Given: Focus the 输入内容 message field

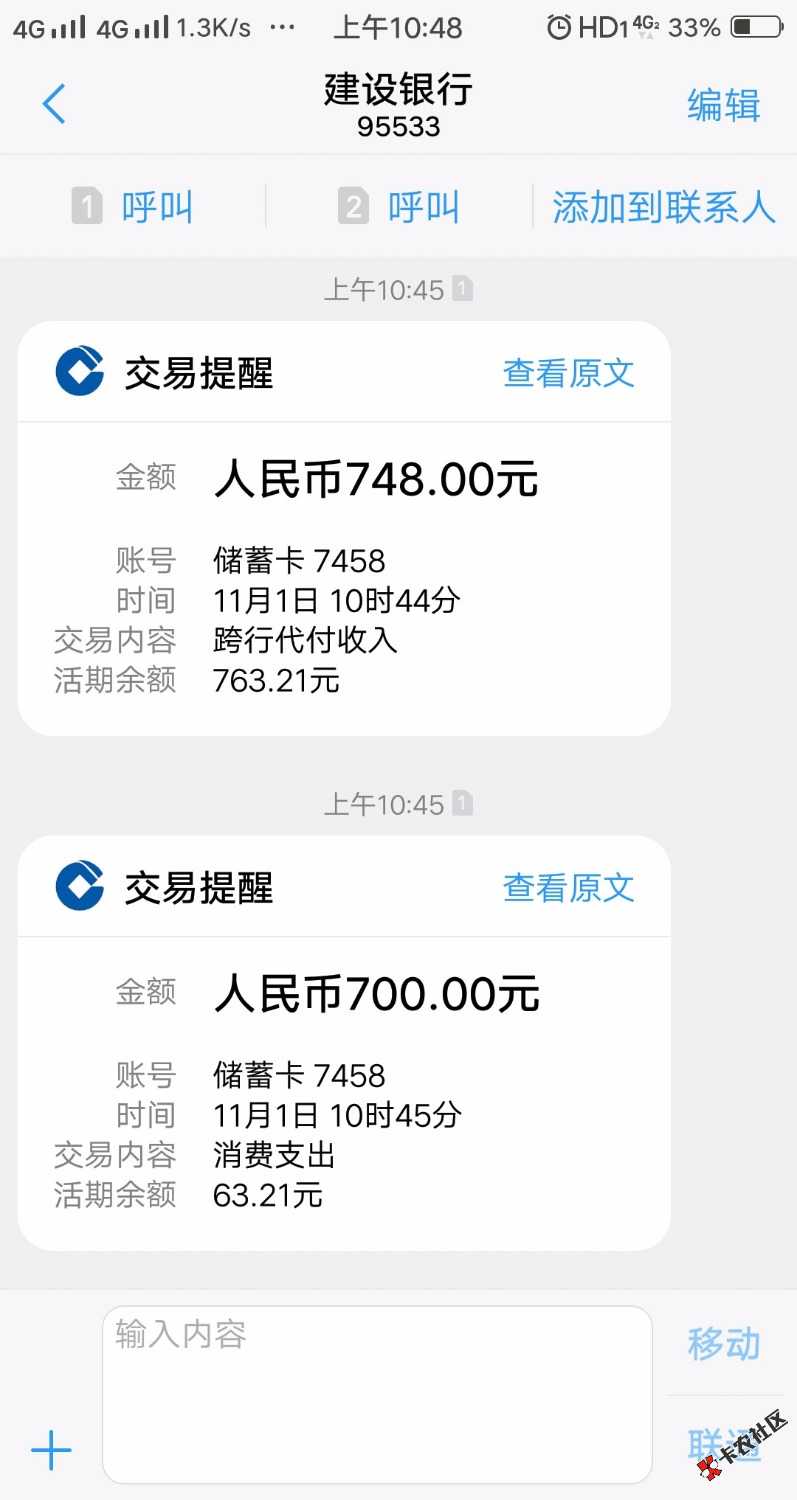Looking at the screenshot, I should tap(377, 1394).
